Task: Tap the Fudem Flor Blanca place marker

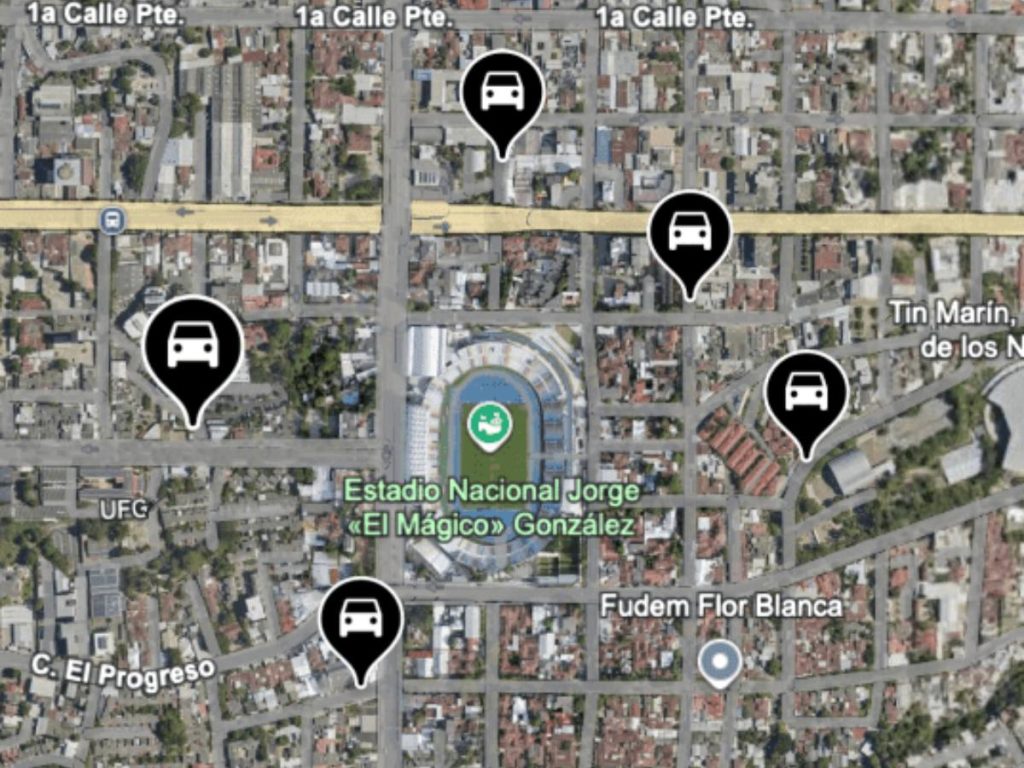Action: click(720, 661)
